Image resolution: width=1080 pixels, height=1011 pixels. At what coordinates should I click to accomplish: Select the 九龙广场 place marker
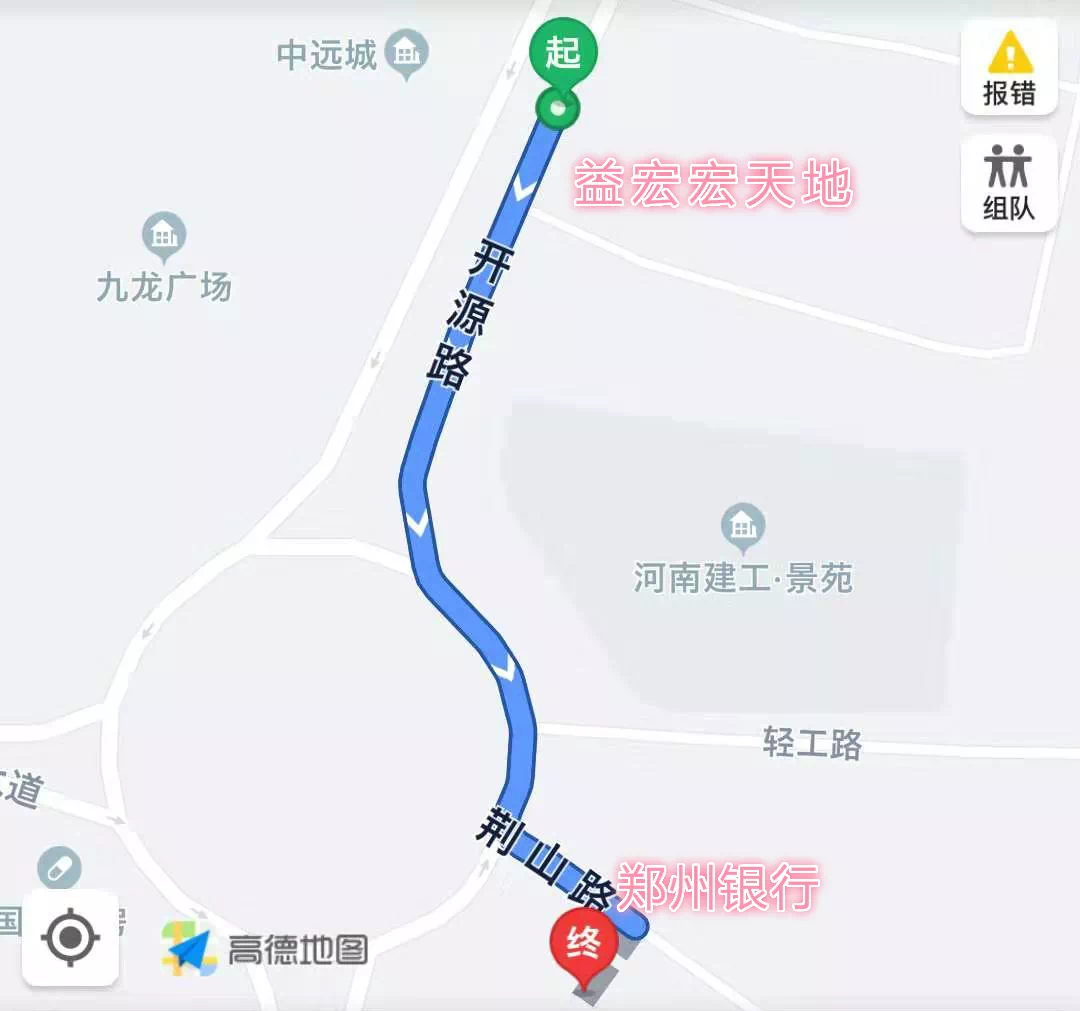click(163, 236)
